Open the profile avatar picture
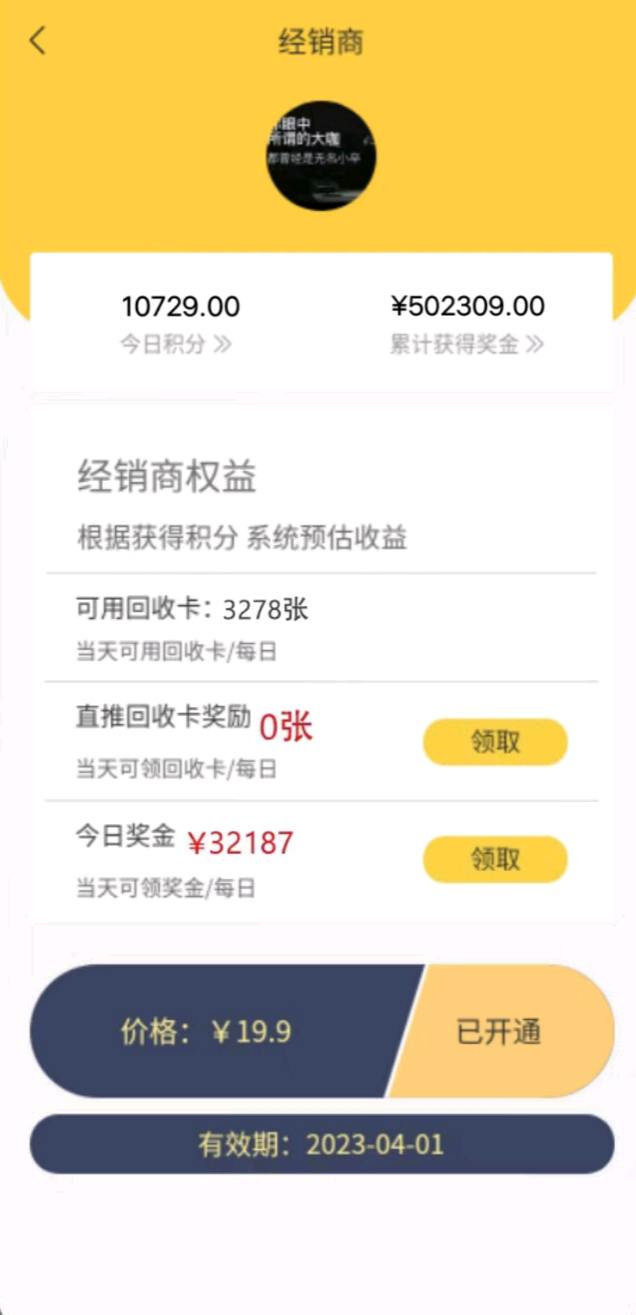636x1315 pixels. (x=321, y=155)
